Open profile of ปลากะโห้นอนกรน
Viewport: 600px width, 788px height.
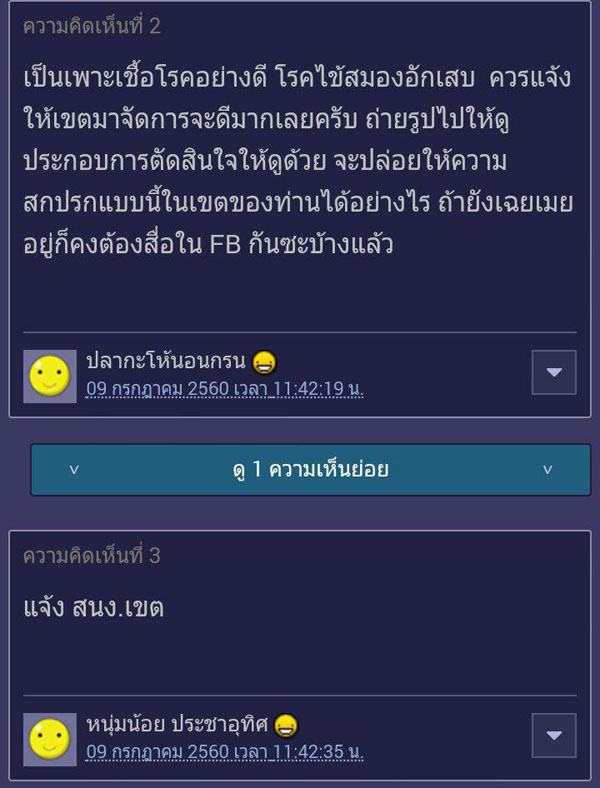[x=167, y=362]
